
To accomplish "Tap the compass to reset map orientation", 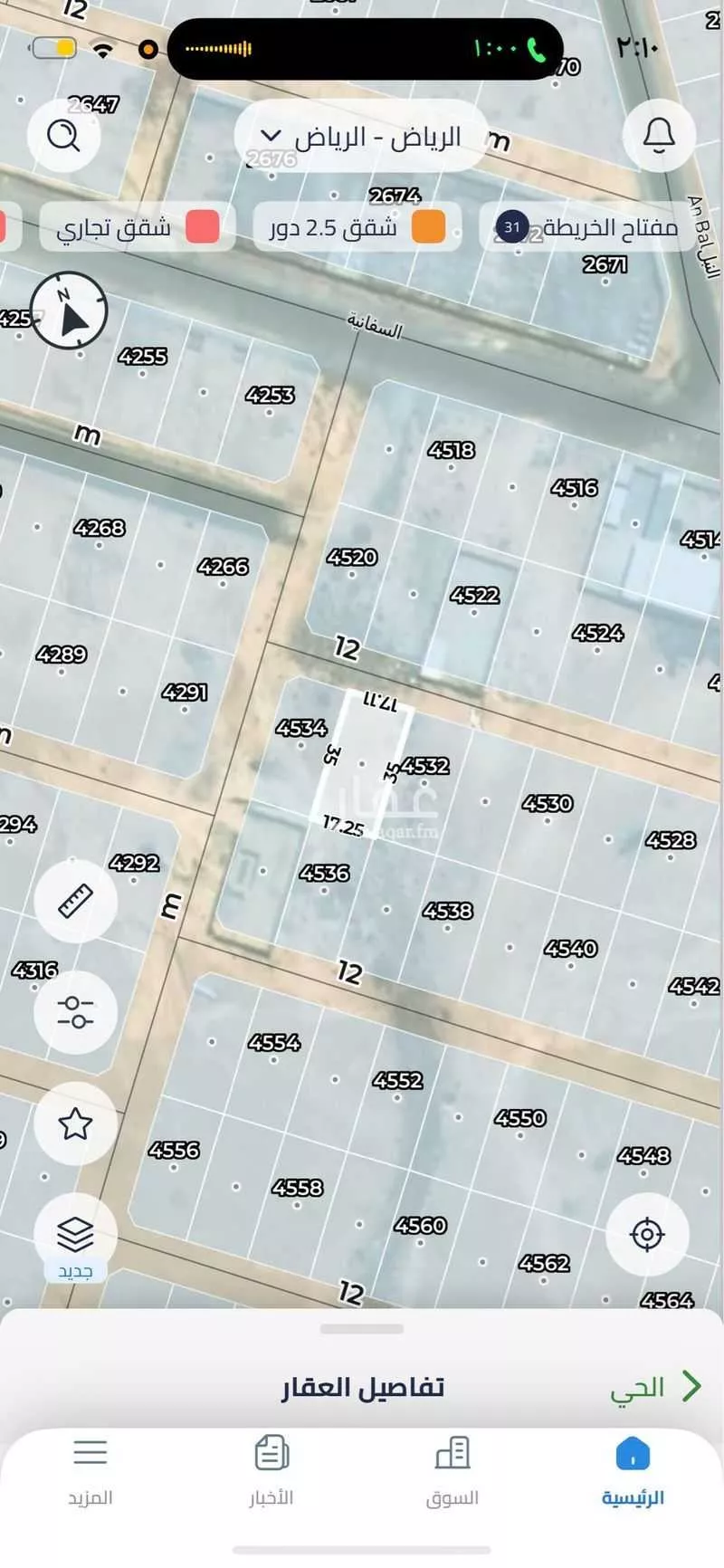I will point(69,311).
